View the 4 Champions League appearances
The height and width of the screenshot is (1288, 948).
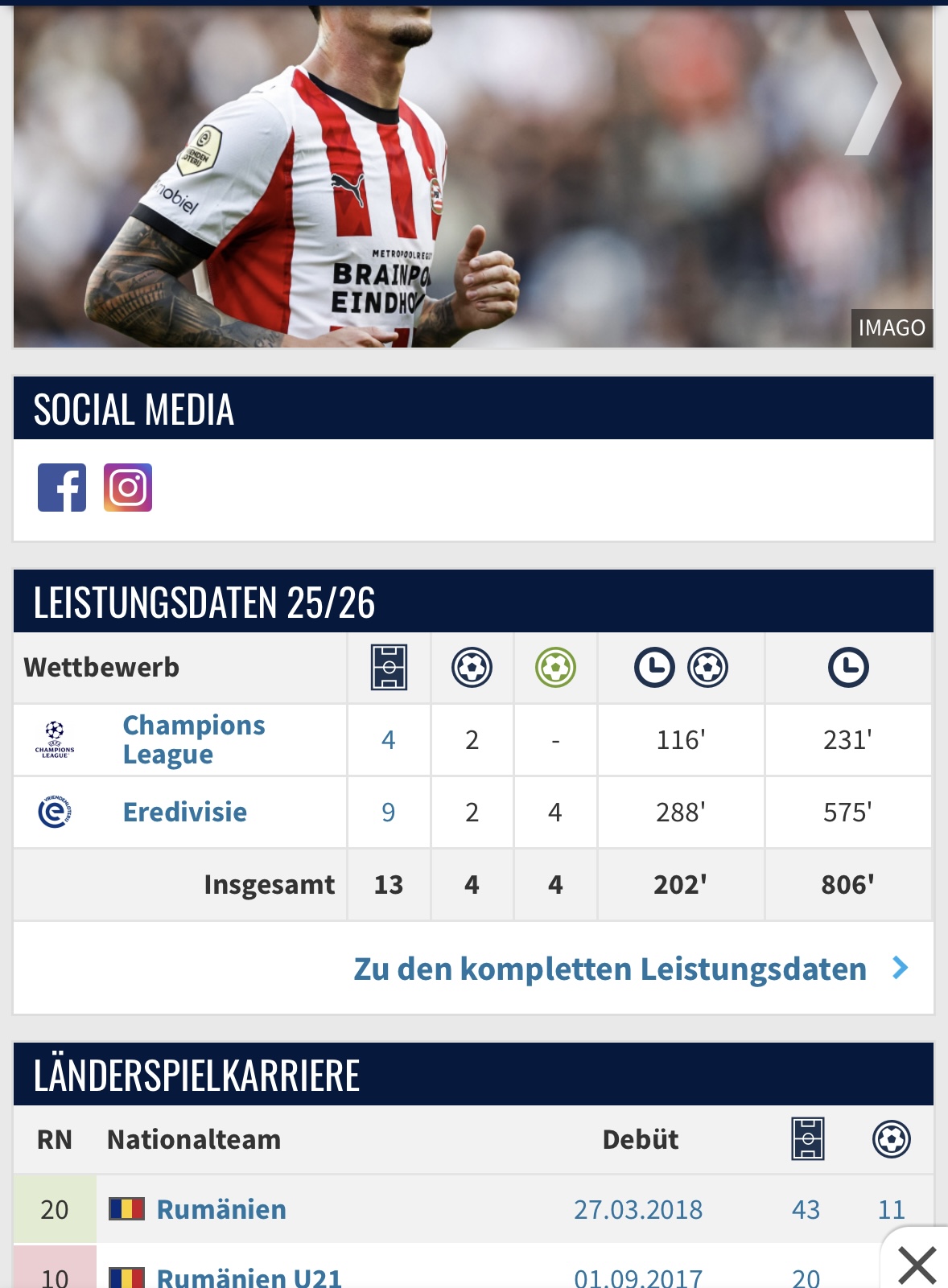389,739
